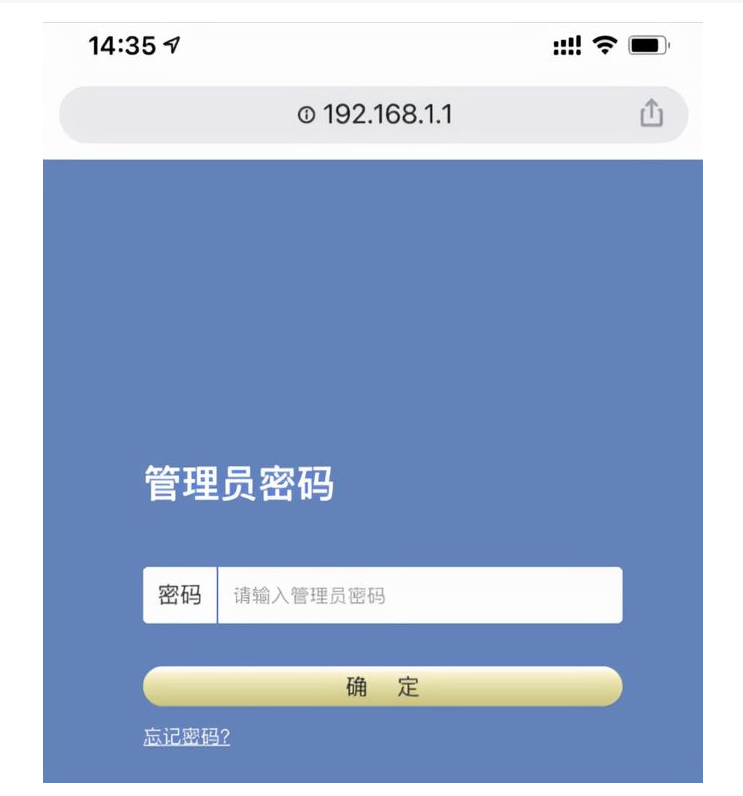743x796 pixels.
Task: Tap the 确定 confirm button
Action: tap(382, 687)
